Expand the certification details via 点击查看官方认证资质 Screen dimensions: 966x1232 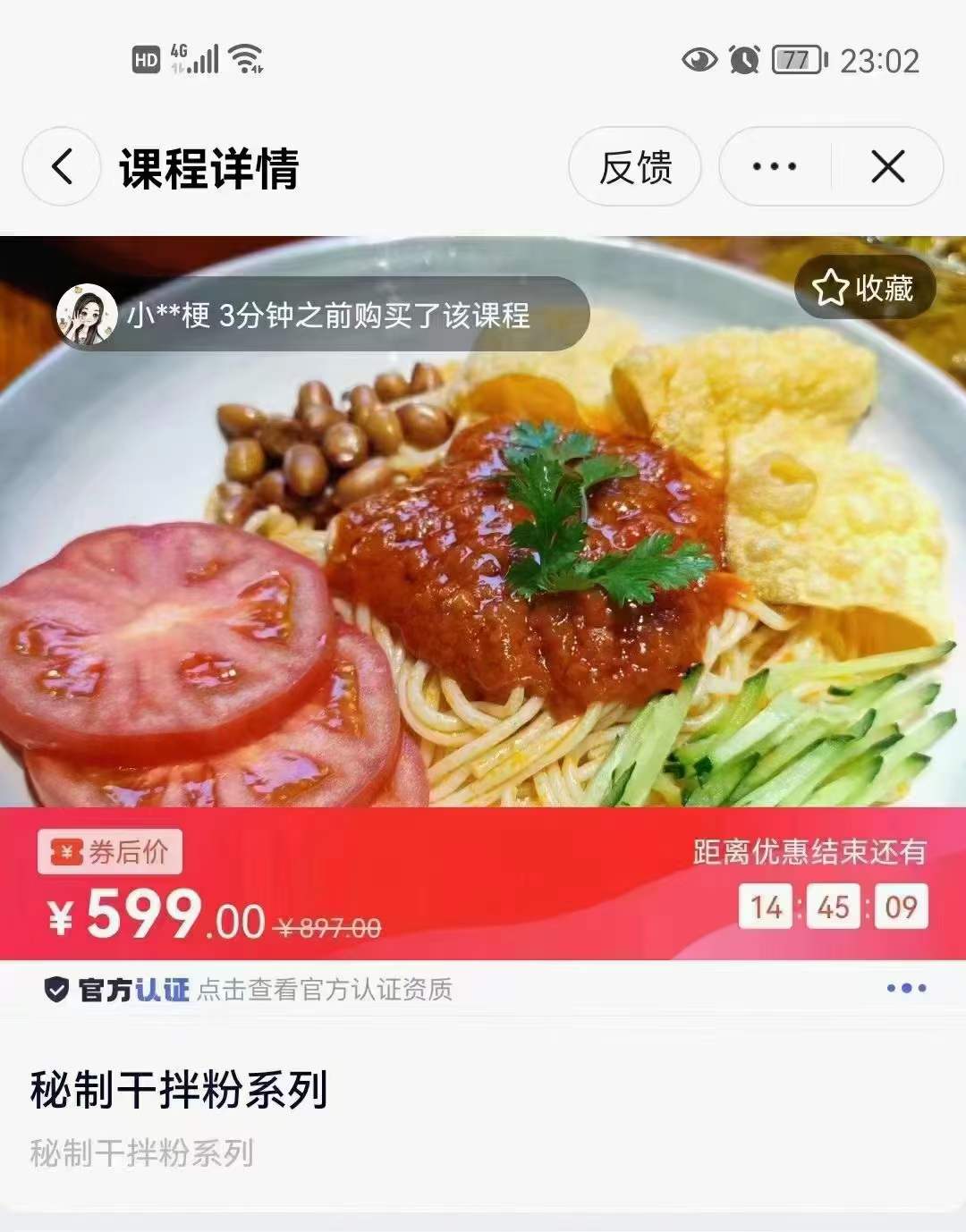[x=326, y=989]
